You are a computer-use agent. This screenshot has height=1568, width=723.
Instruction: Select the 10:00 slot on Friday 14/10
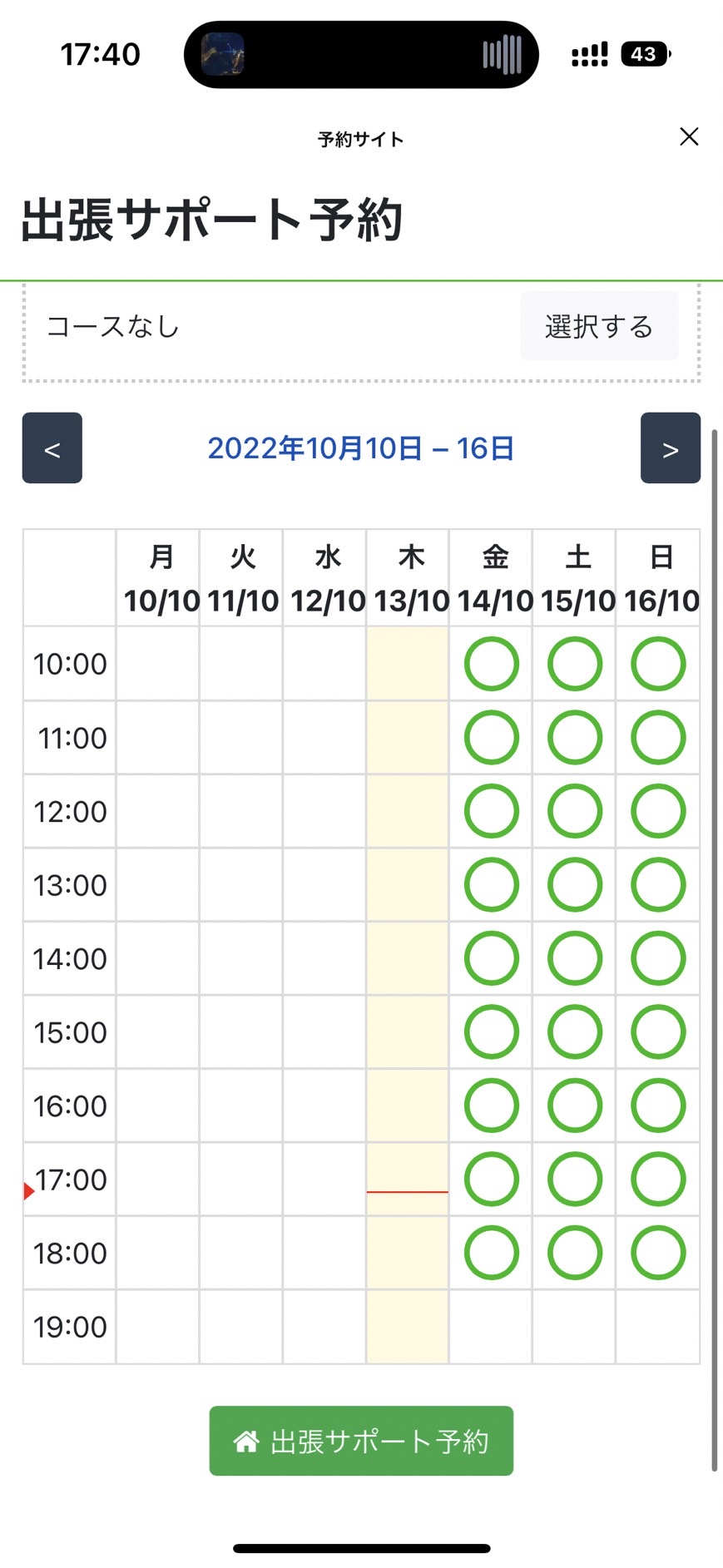[492, 664]
